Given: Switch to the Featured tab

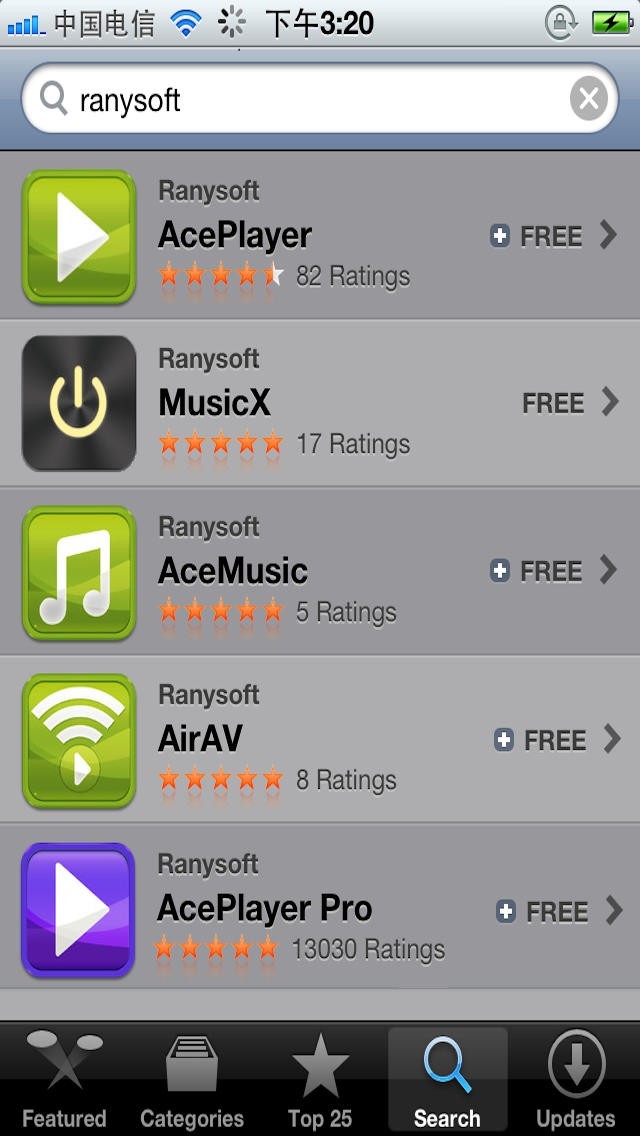Looking at the screenshot, I should coord(64,1080).
